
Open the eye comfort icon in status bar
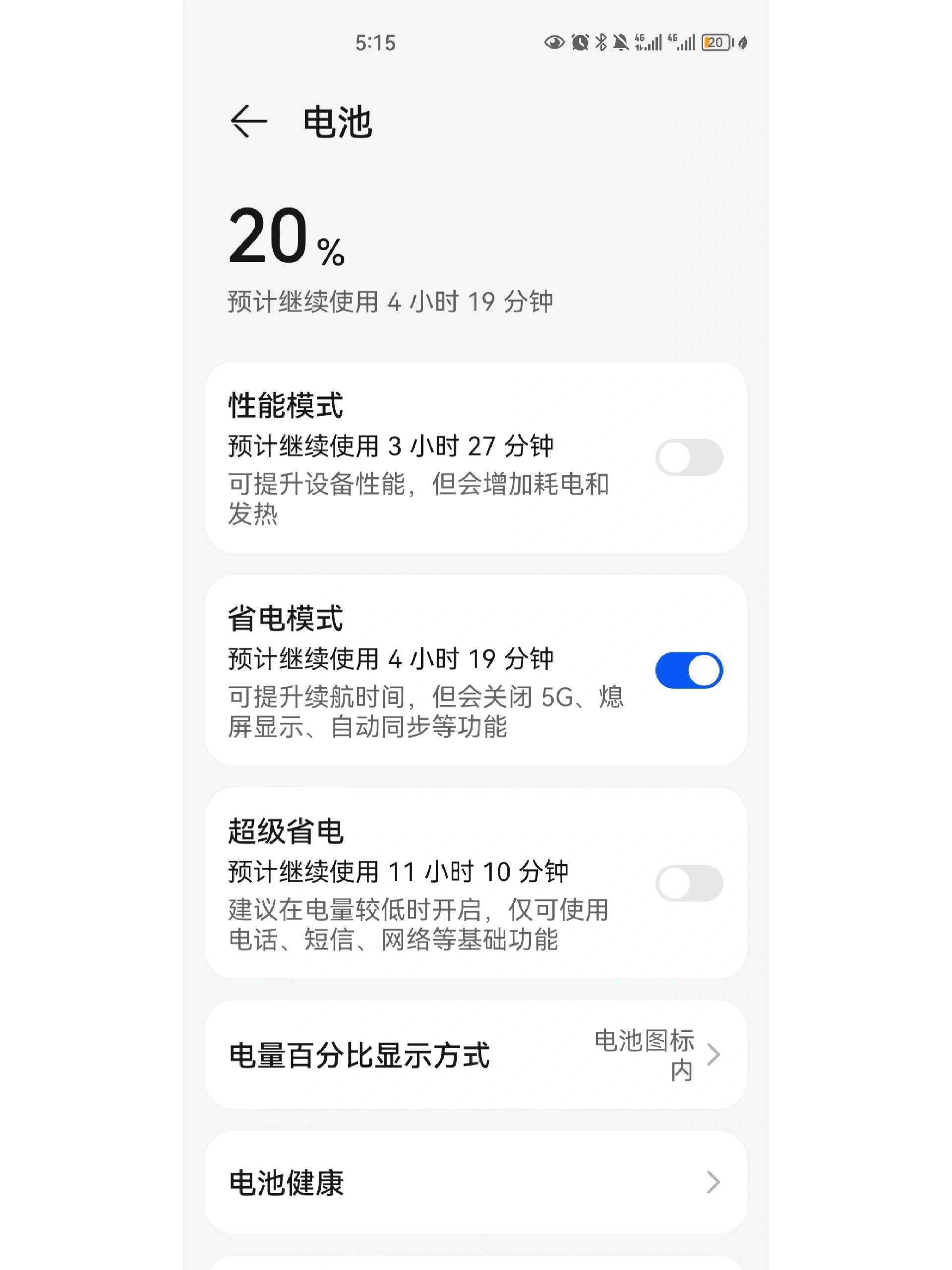pos(554,42)
